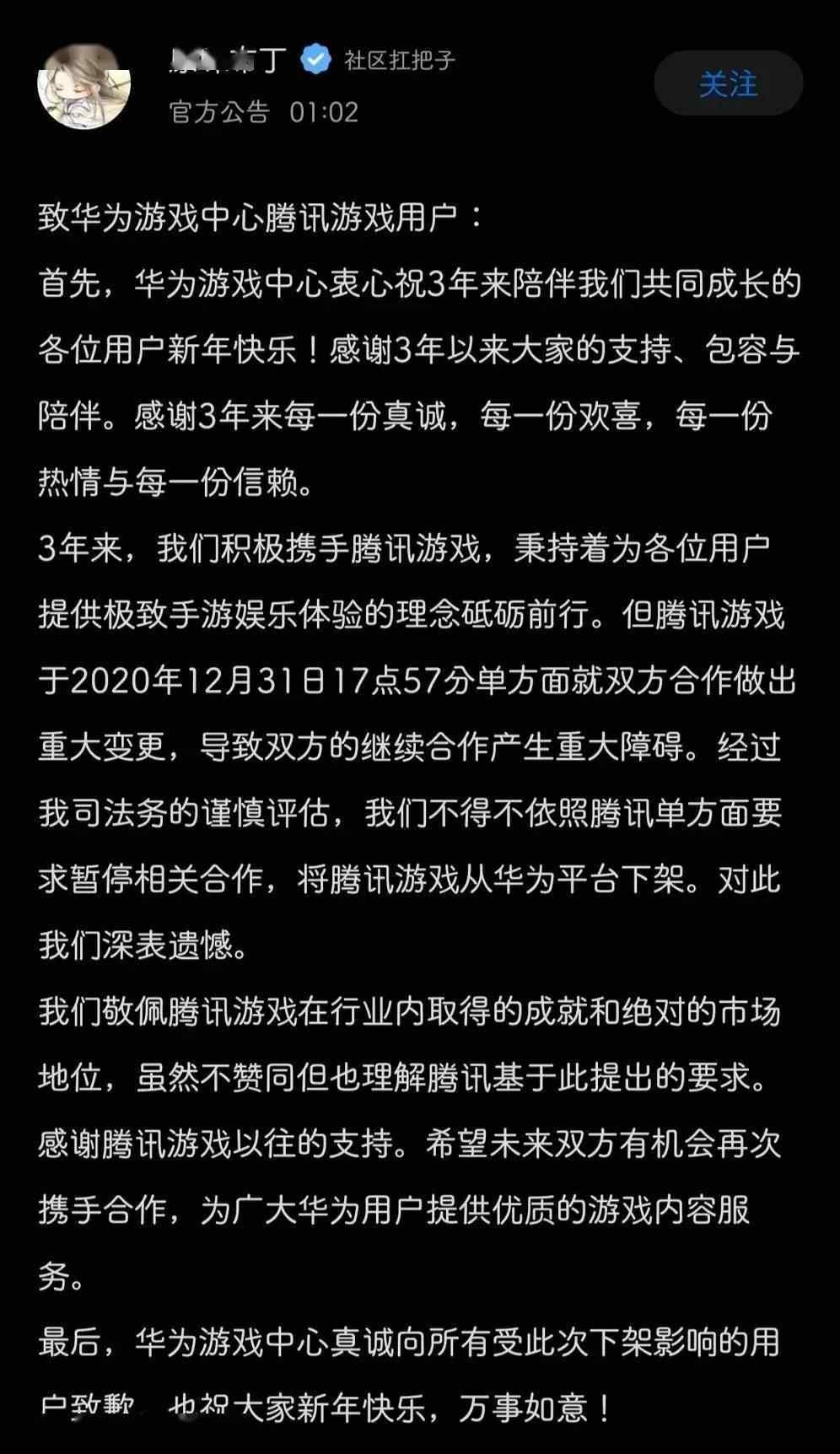Open the post author's avatar
The height and width of the screenshot is (1454, 840).
pyautogui.click(x=84, y=86)
